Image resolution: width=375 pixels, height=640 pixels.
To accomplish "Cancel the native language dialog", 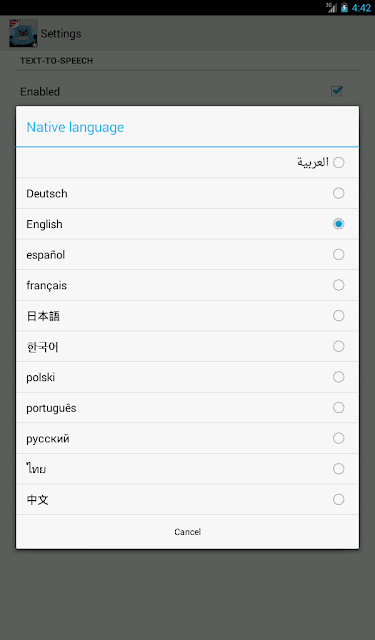I will [187, 532].
